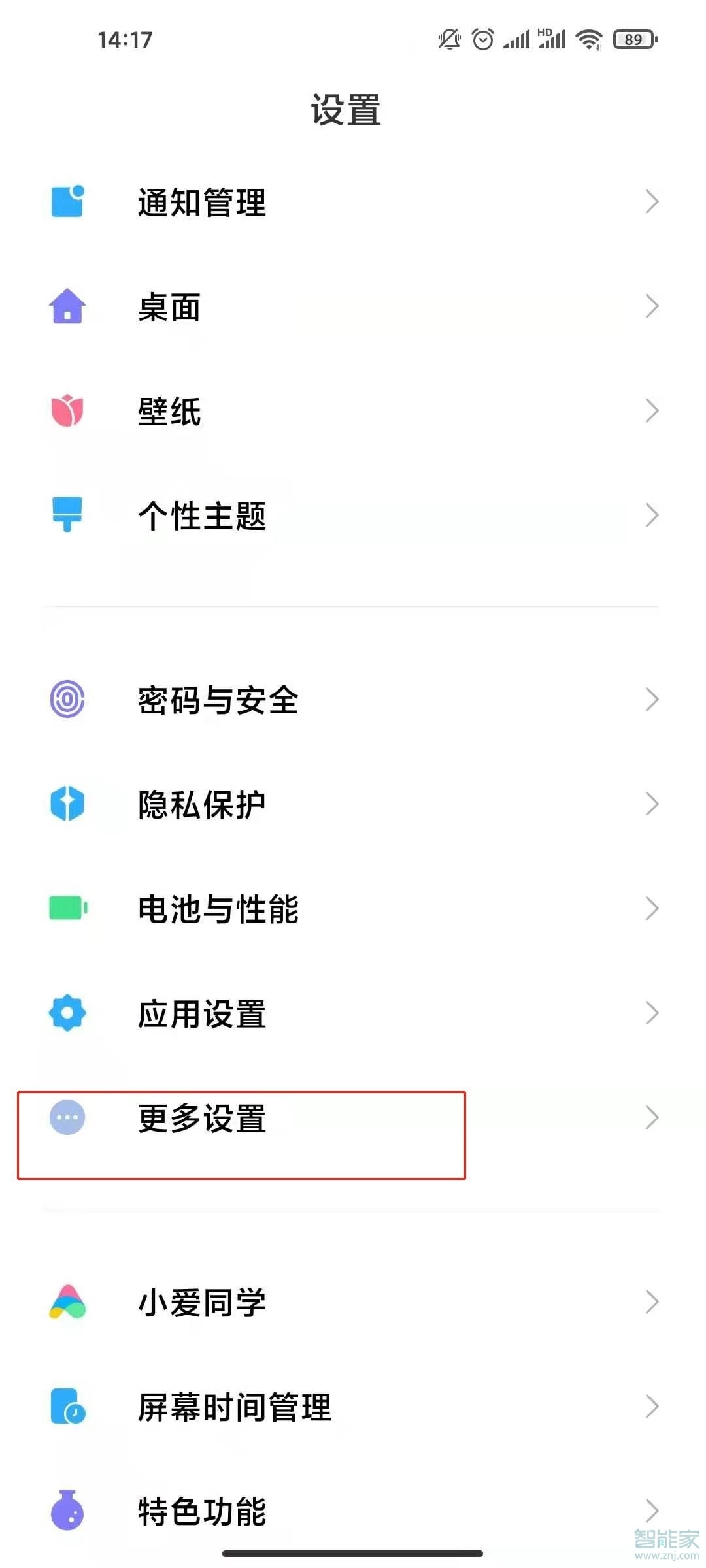Image resolution: width=706 pixels, height=1568 pixels.
Task: Expand the chevron on 屏幕时间管理 row
Action: (x=653, y=1407)
